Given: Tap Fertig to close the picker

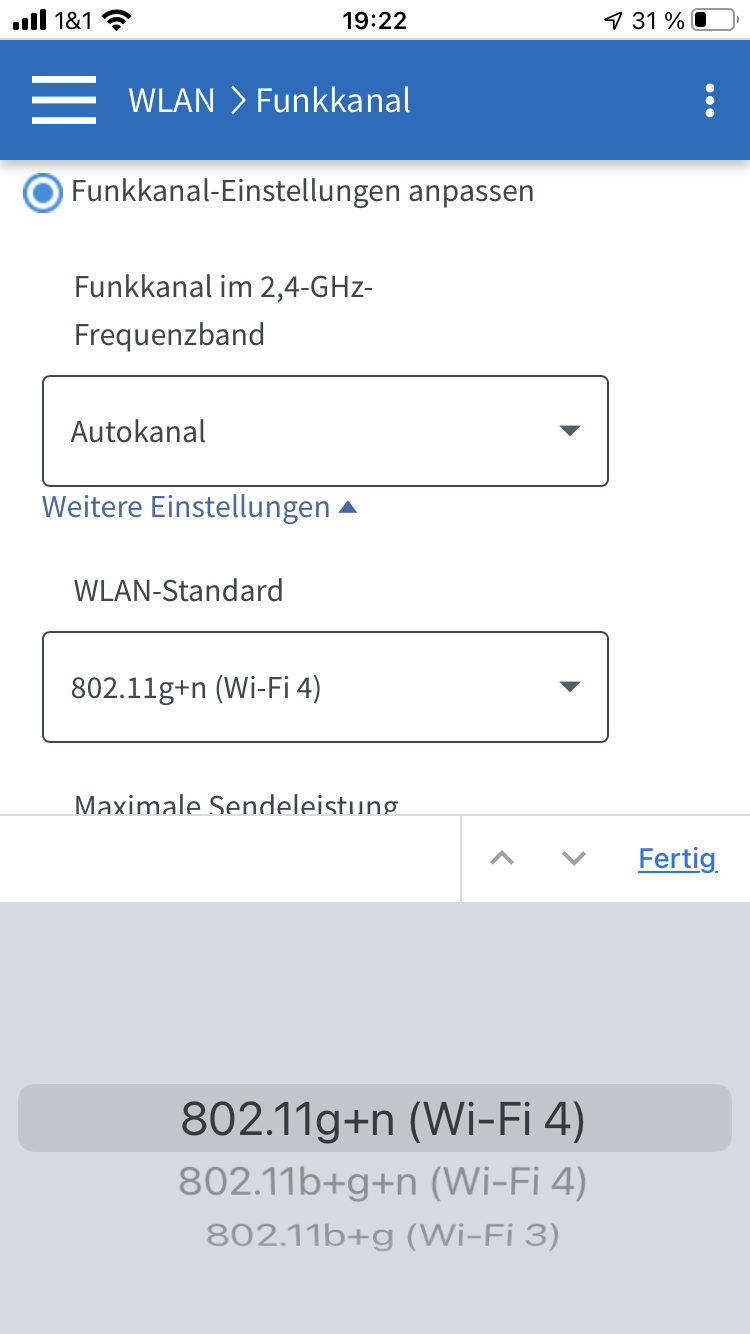Looking at the screenshot, I should (x=677, y=858).
